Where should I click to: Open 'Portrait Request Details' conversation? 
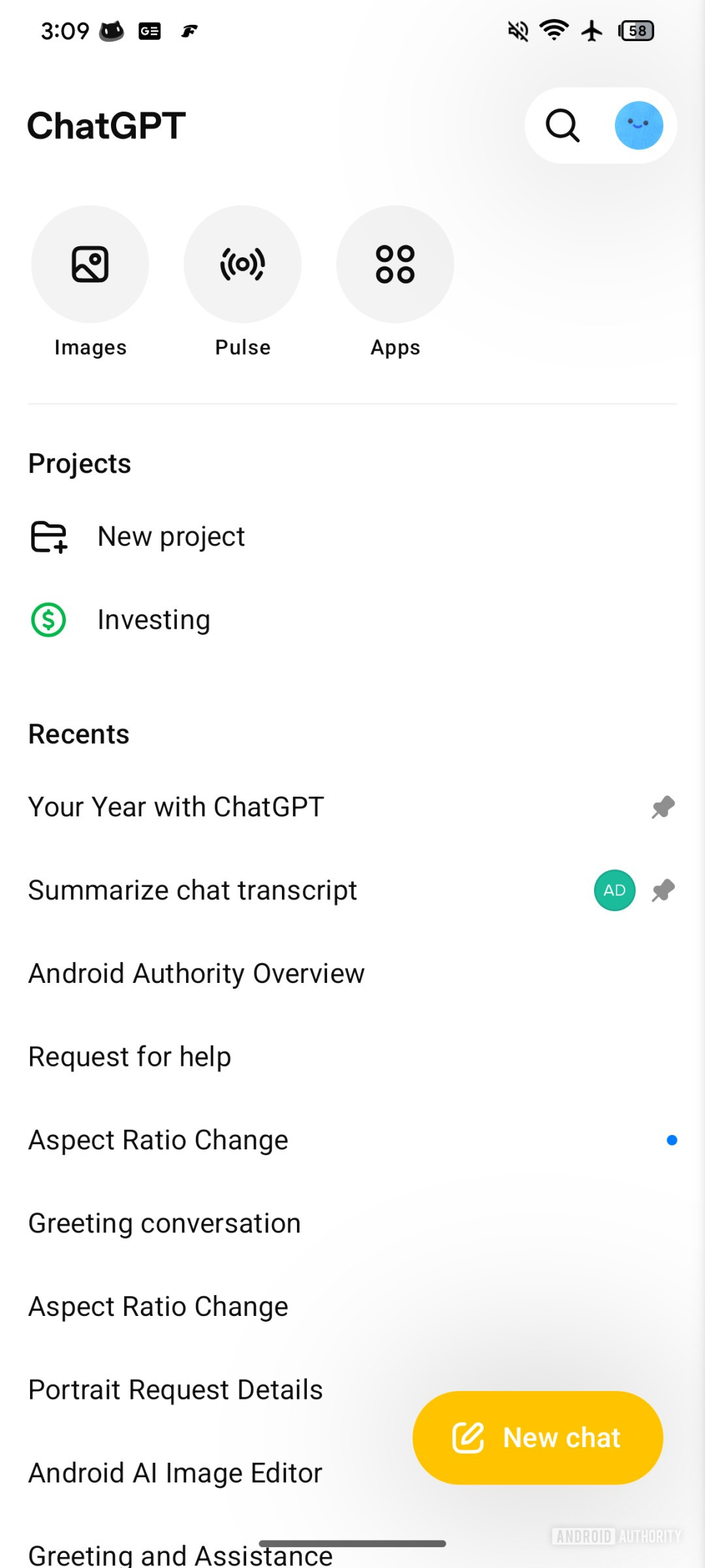[175, 1389]
